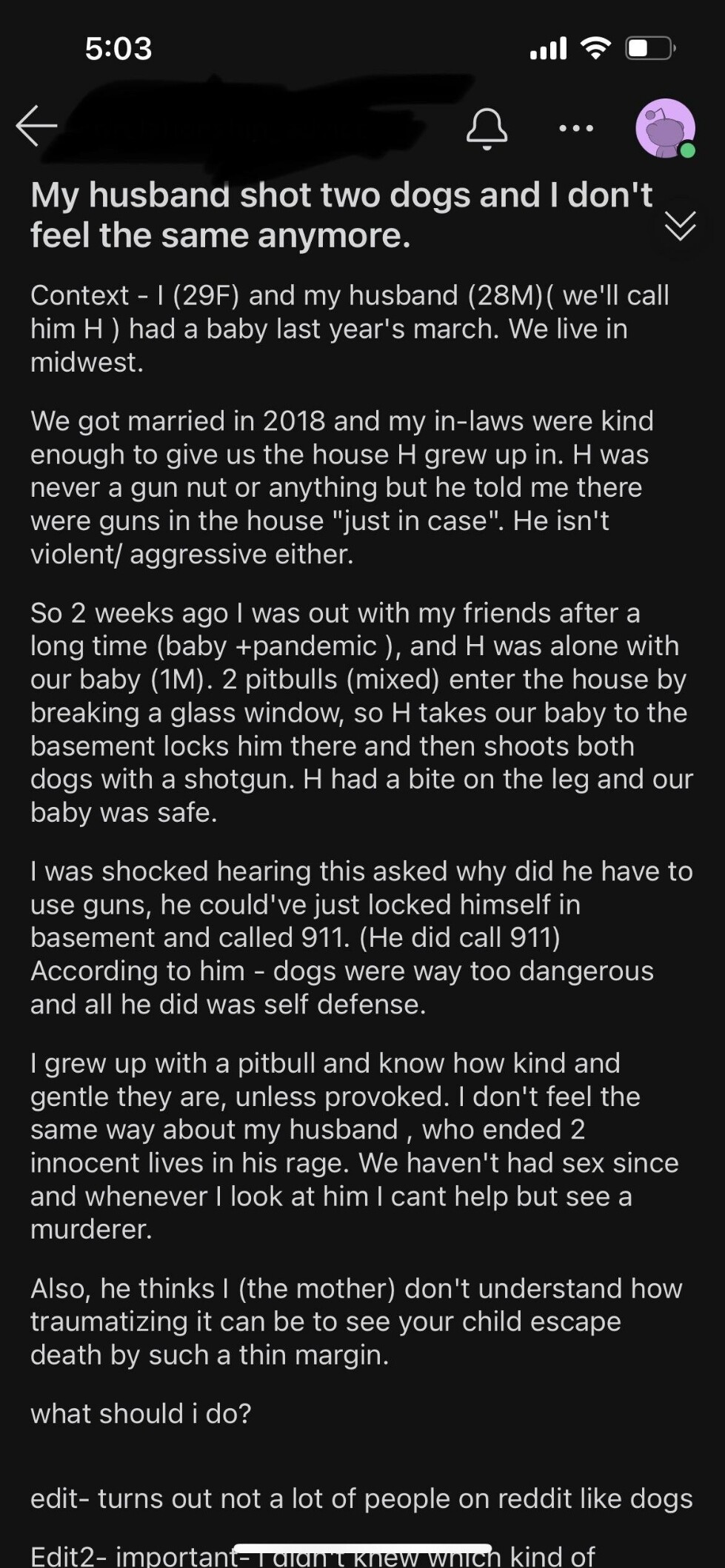This screenshot has width=725, height=1568.
Task: Open the profile avatar
Action: (666, 129)
